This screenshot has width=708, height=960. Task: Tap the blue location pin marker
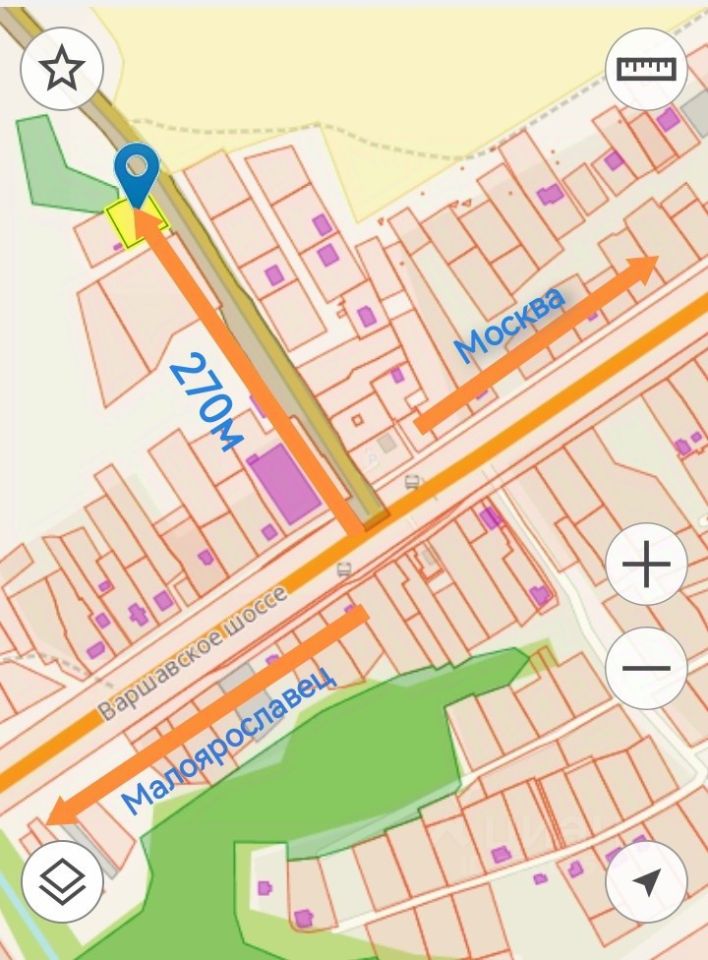pyautogui.click(x=136, y=171)
